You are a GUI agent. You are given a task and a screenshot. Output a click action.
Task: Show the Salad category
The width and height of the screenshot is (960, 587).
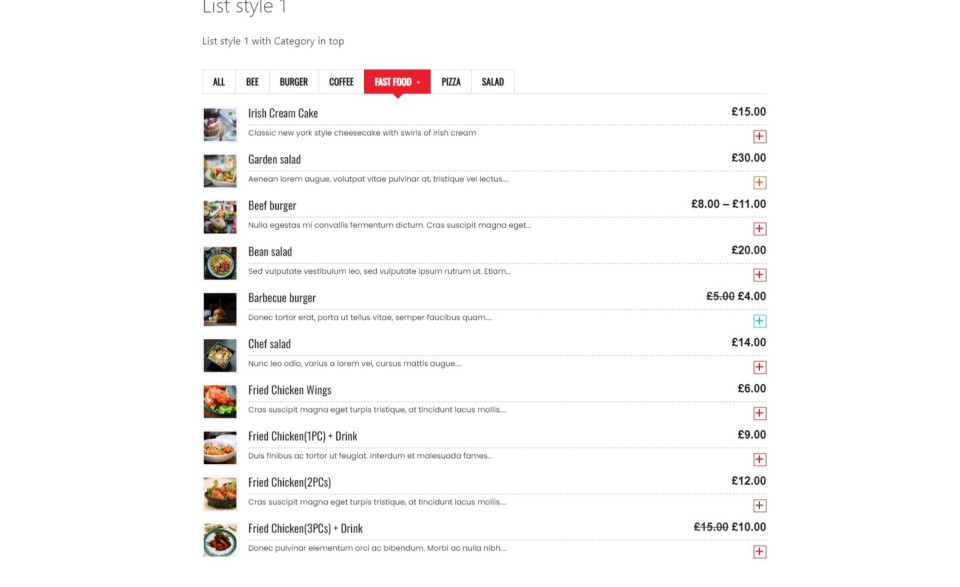(x=493, y=82)
